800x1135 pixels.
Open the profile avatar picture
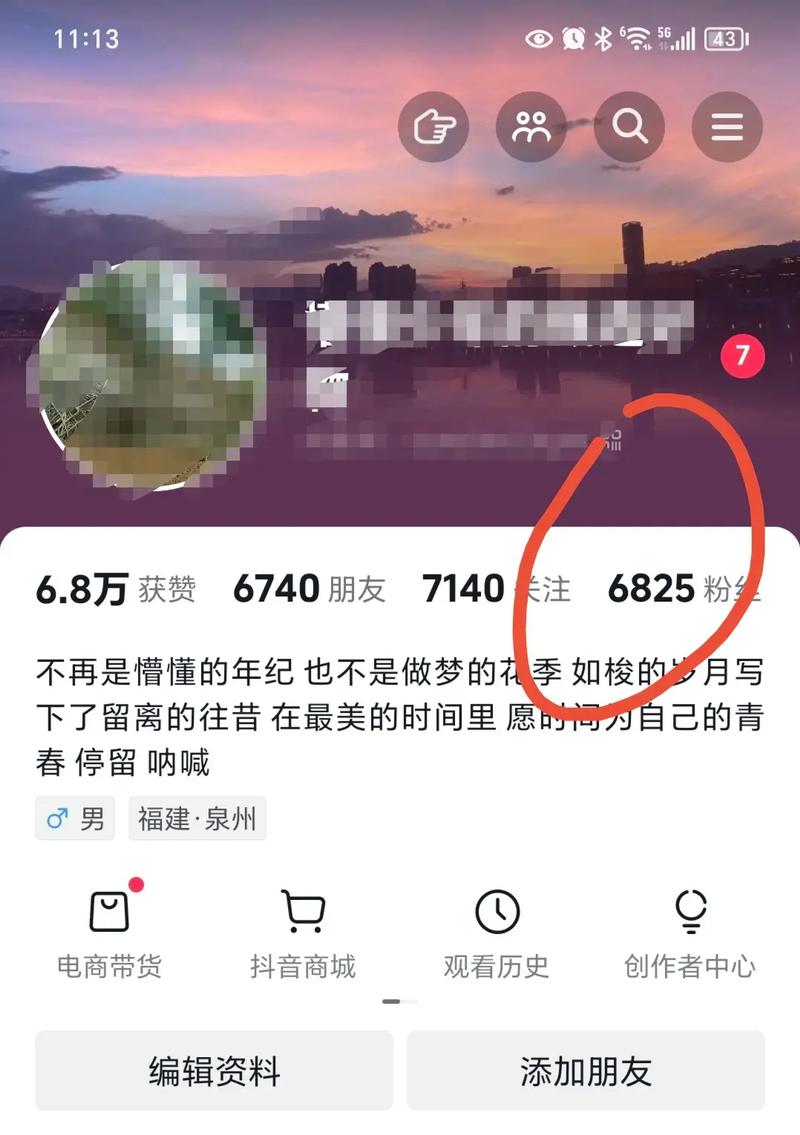tap(152, 375)
